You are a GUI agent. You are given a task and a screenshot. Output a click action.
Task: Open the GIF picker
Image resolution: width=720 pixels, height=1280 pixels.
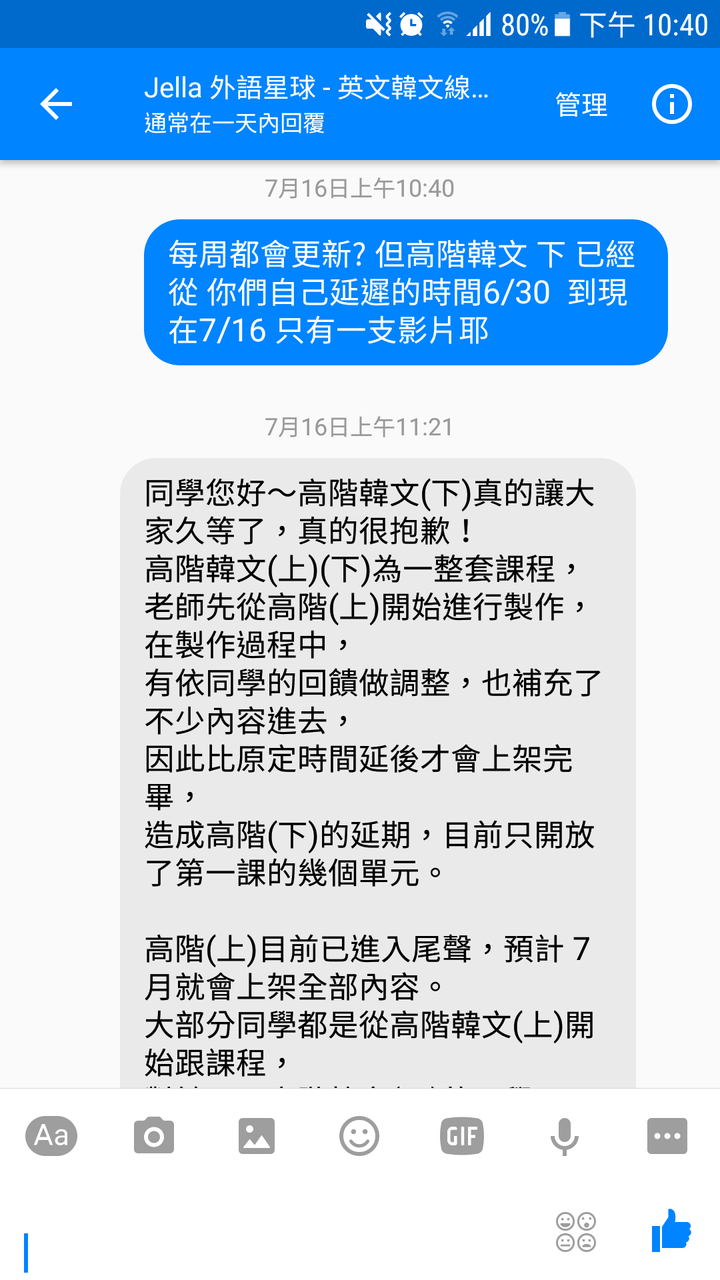pyautogui.click(x=462, y=1136)
